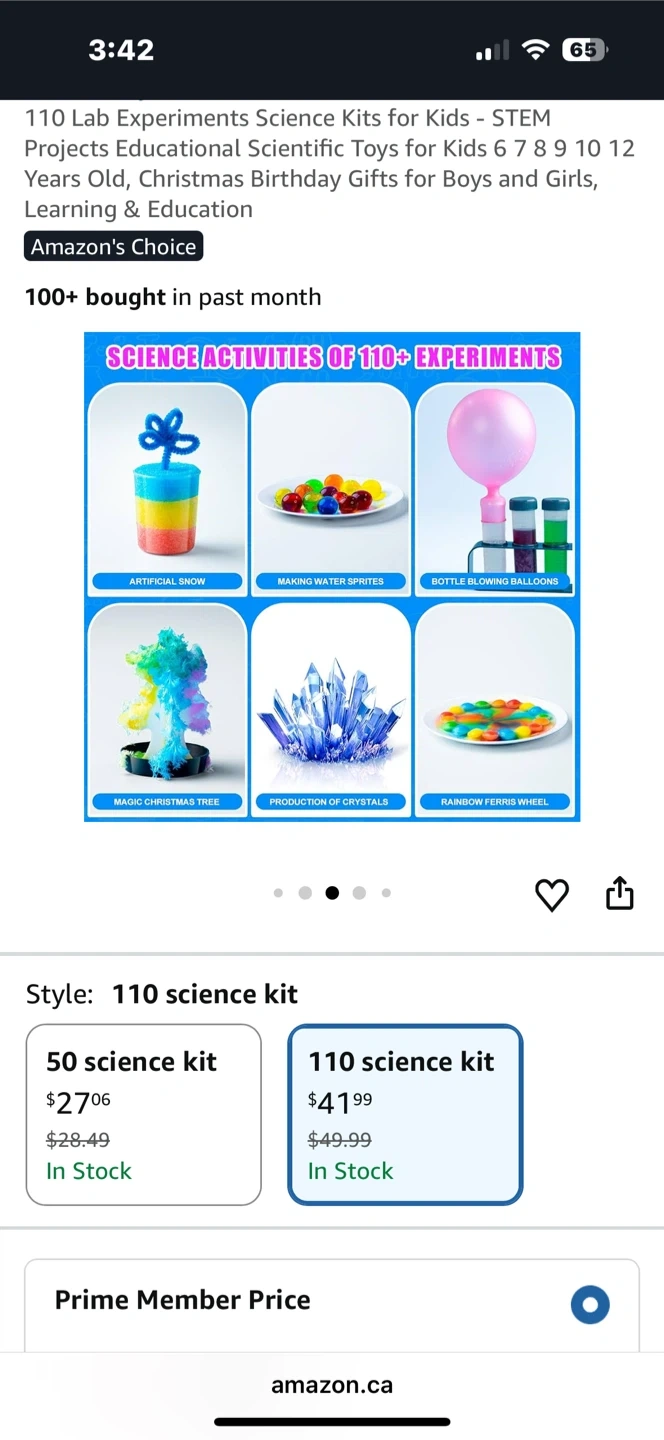Add this science kit to your wish list
The image size is (664, 1440).
coord(552,894)
